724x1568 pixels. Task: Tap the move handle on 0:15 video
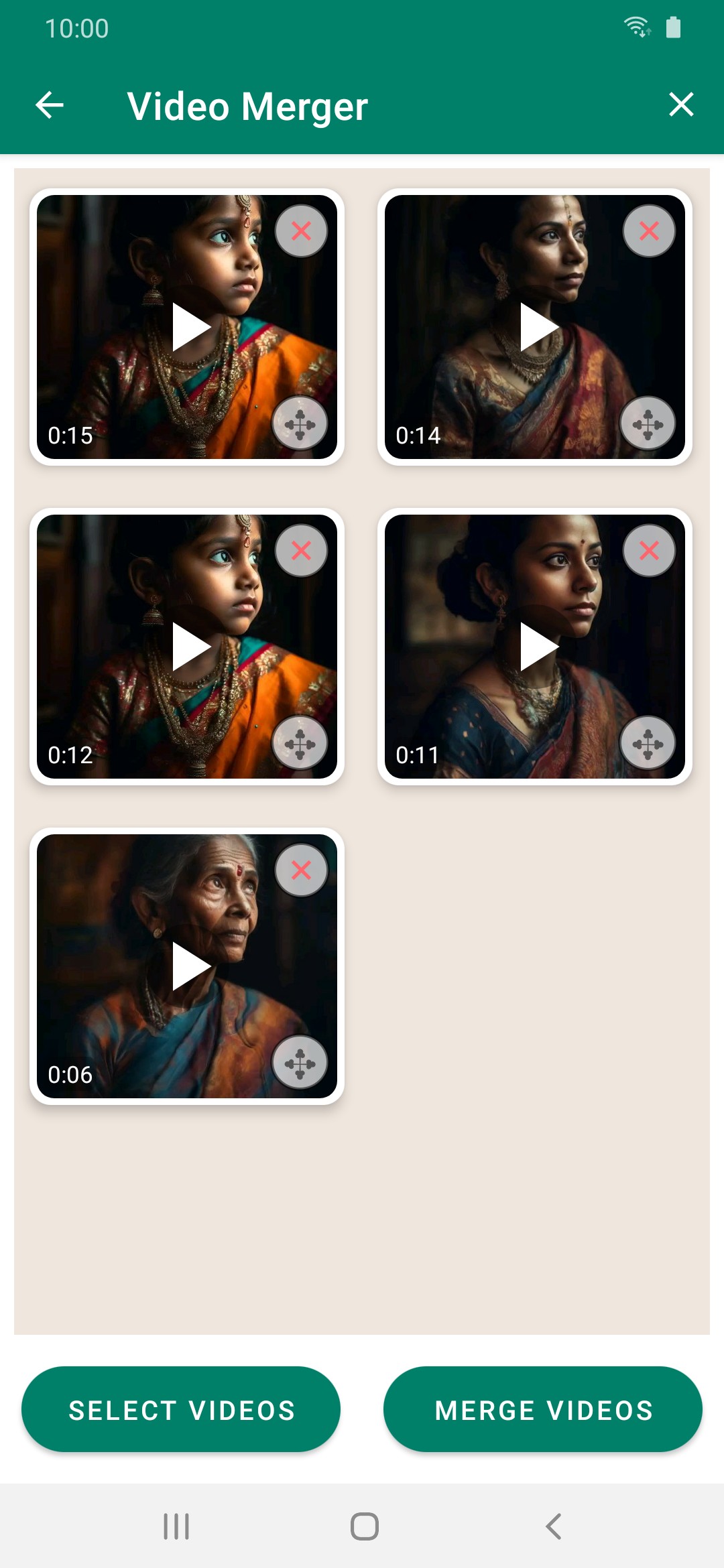click(300, 423)
